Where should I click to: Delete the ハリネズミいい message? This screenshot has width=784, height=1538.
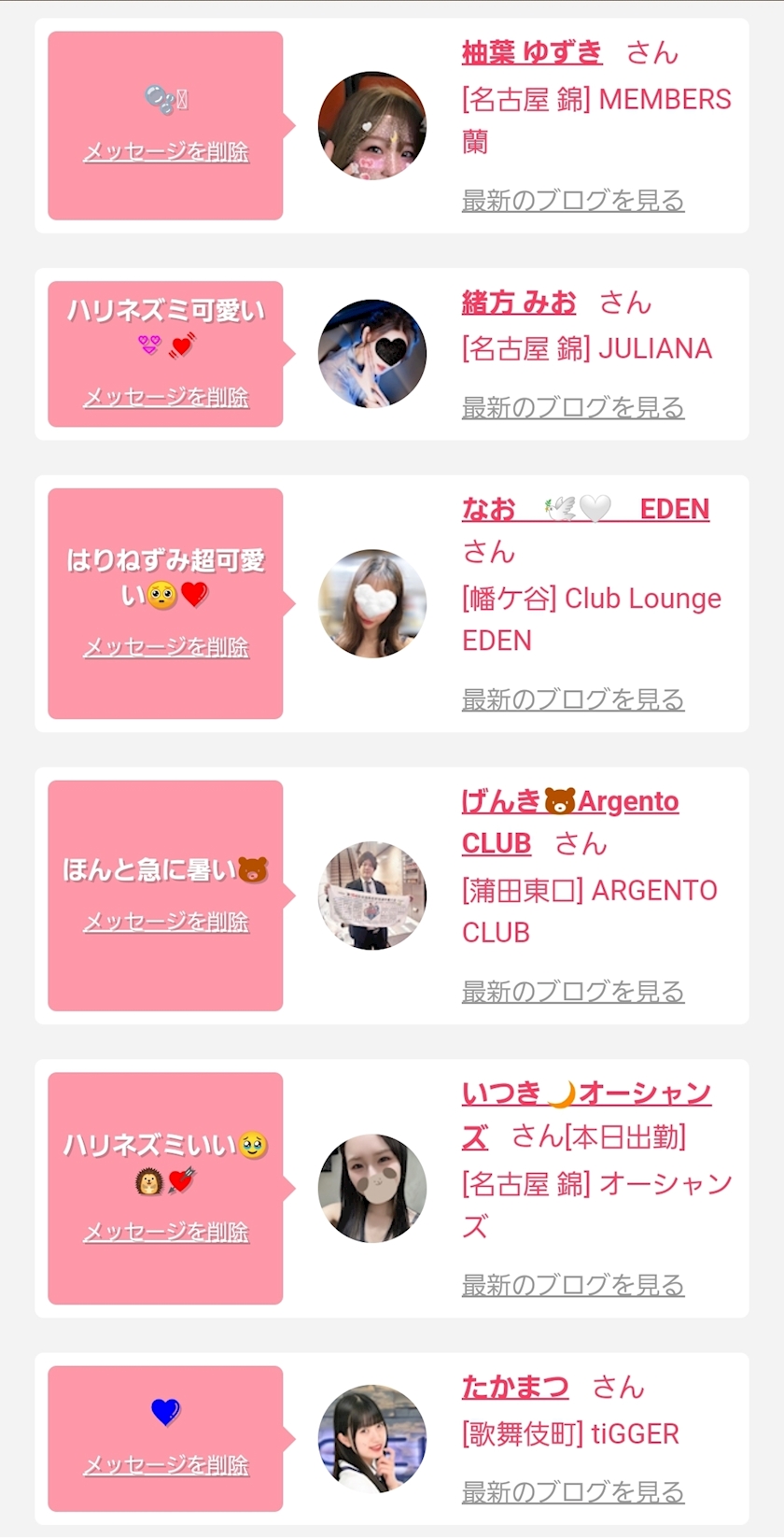point(166,1232)
